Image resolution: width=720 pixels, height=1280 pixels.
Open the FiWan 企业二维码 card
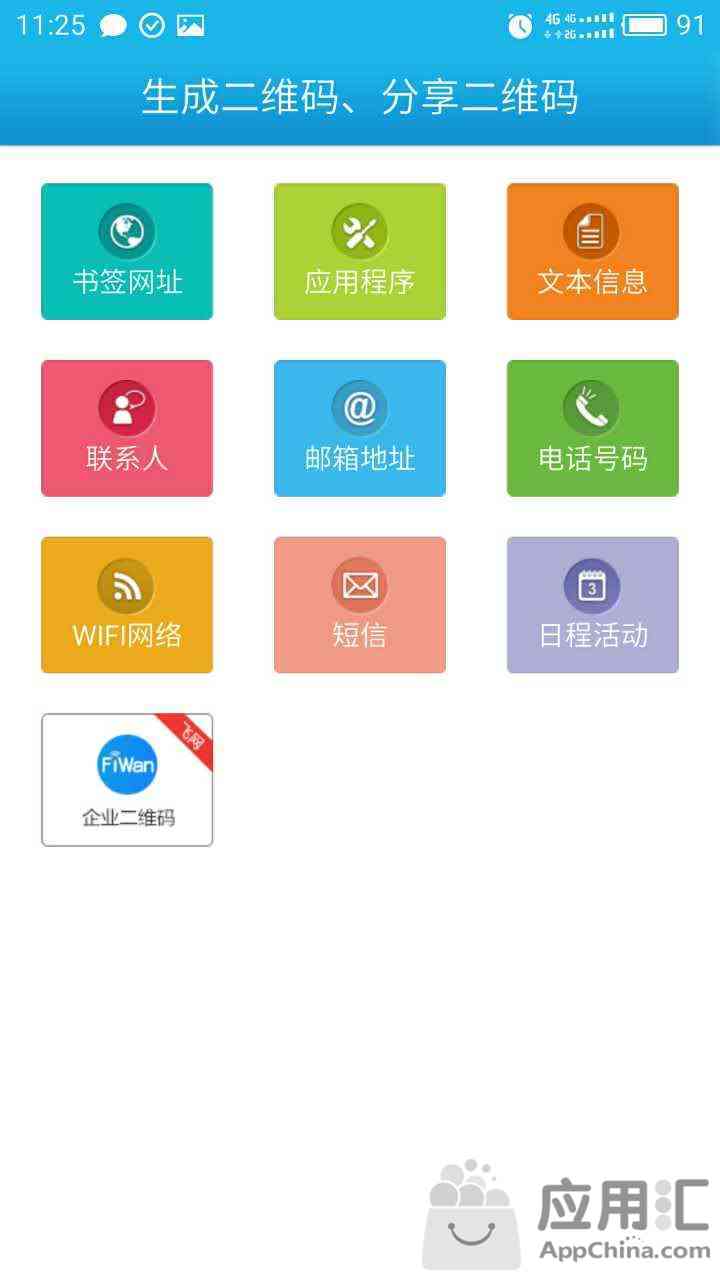[x=127, y=780]
